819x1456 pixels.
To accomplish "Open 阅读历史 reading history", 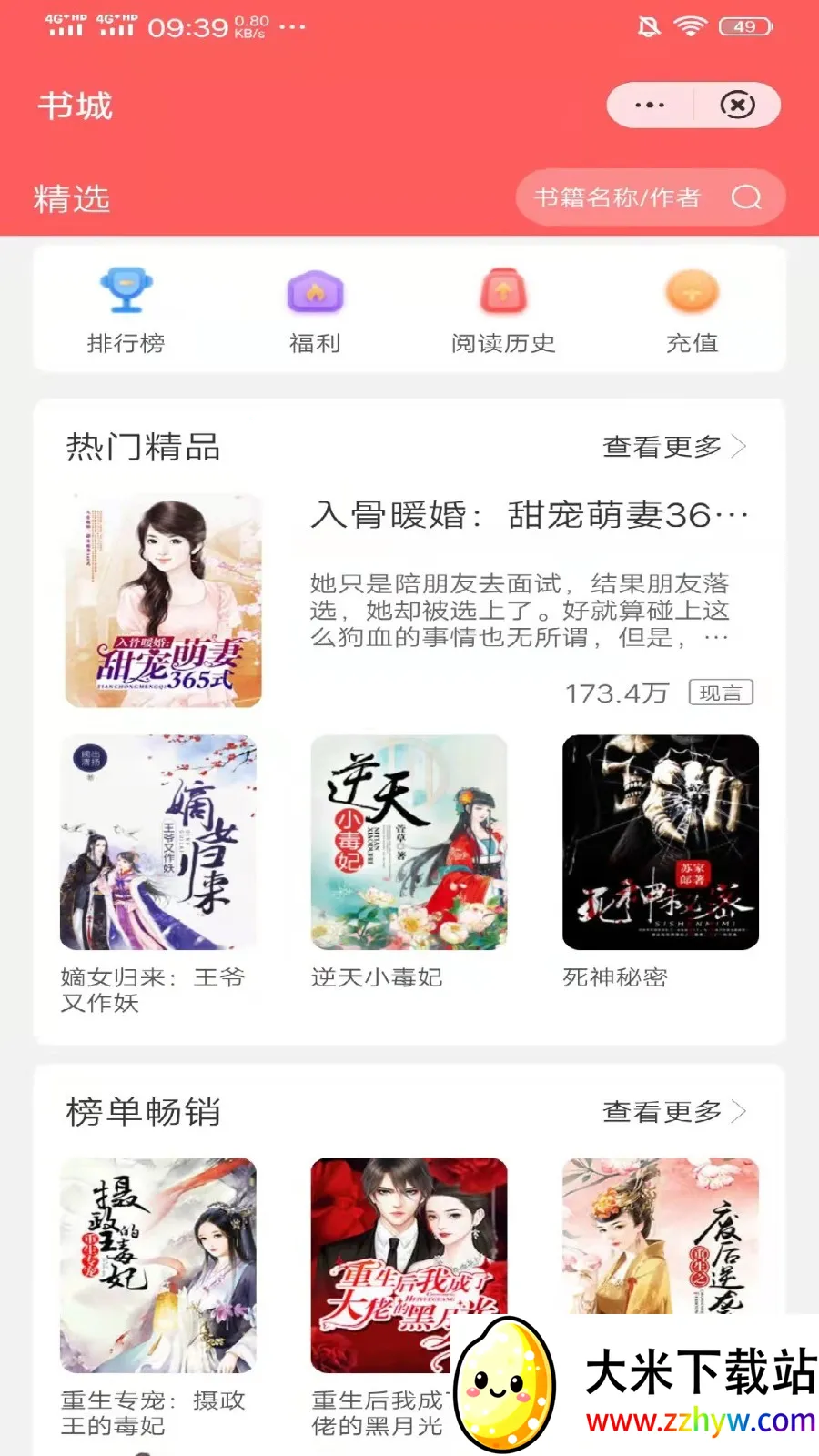I will pyautogui.click(x=503, y=311).
